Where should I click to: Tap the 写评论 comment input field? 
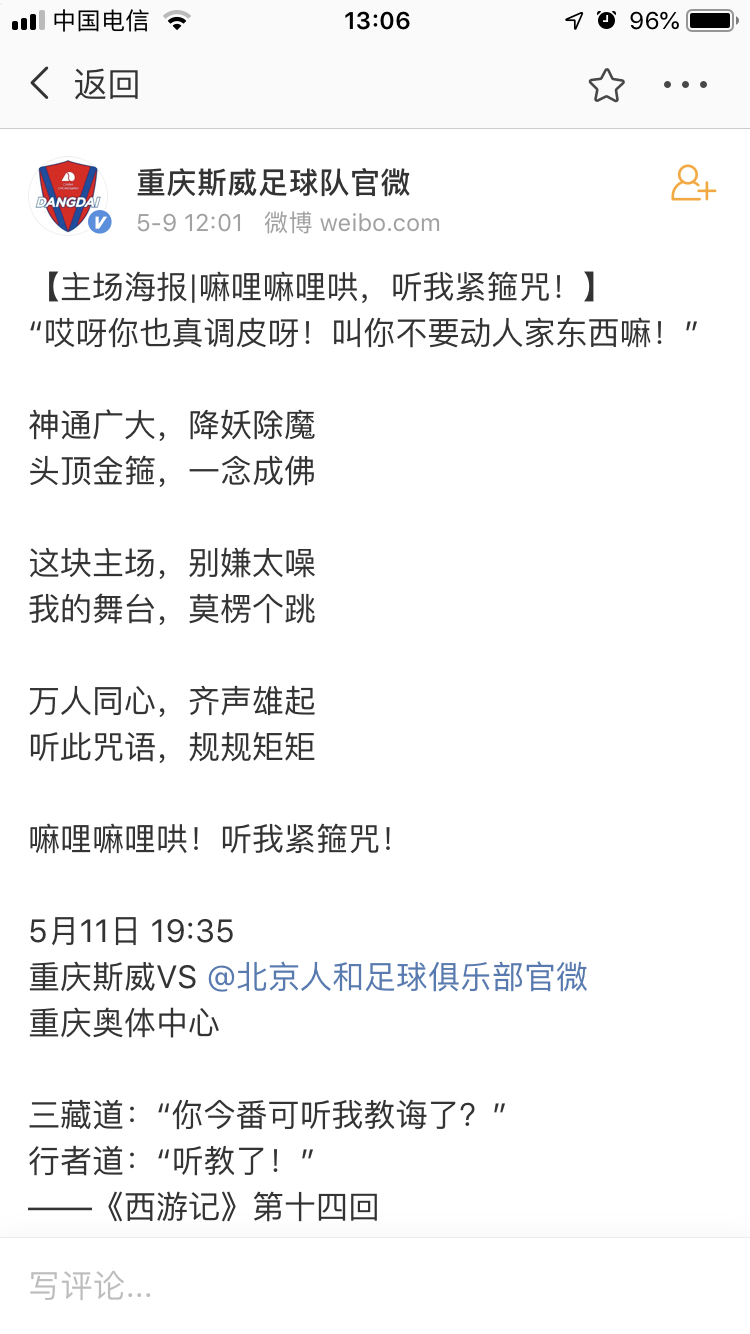375,1286
